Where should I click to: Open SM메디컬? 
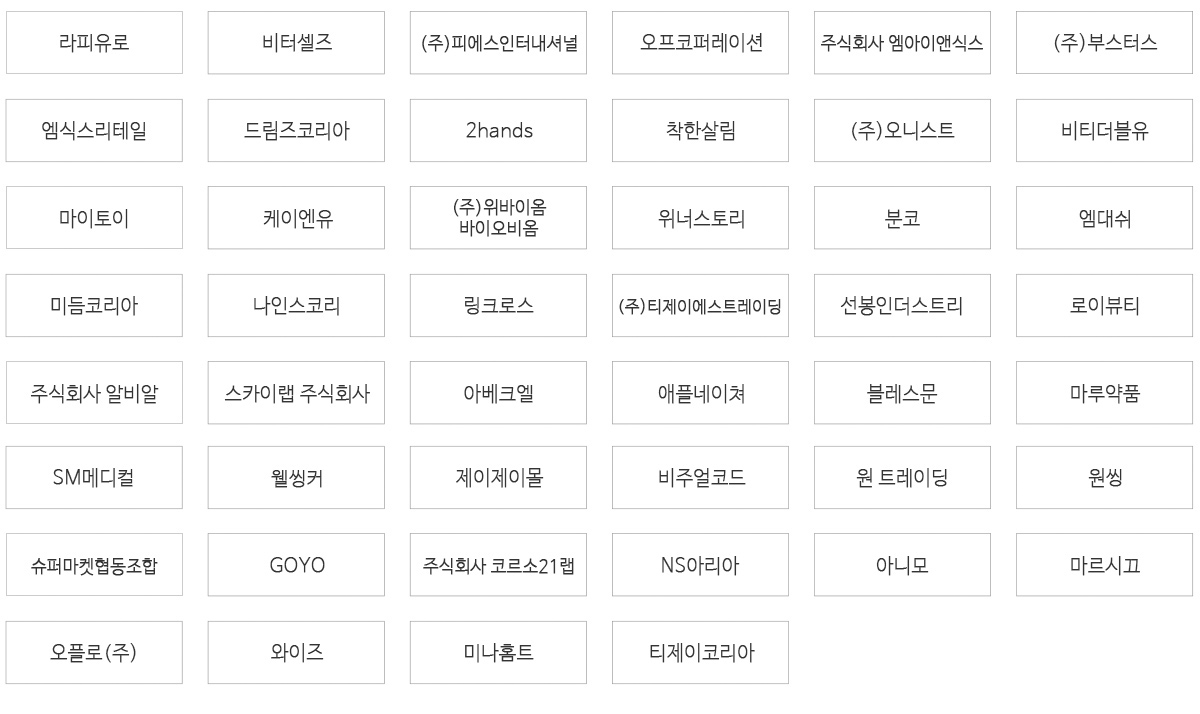click(94, 478)
